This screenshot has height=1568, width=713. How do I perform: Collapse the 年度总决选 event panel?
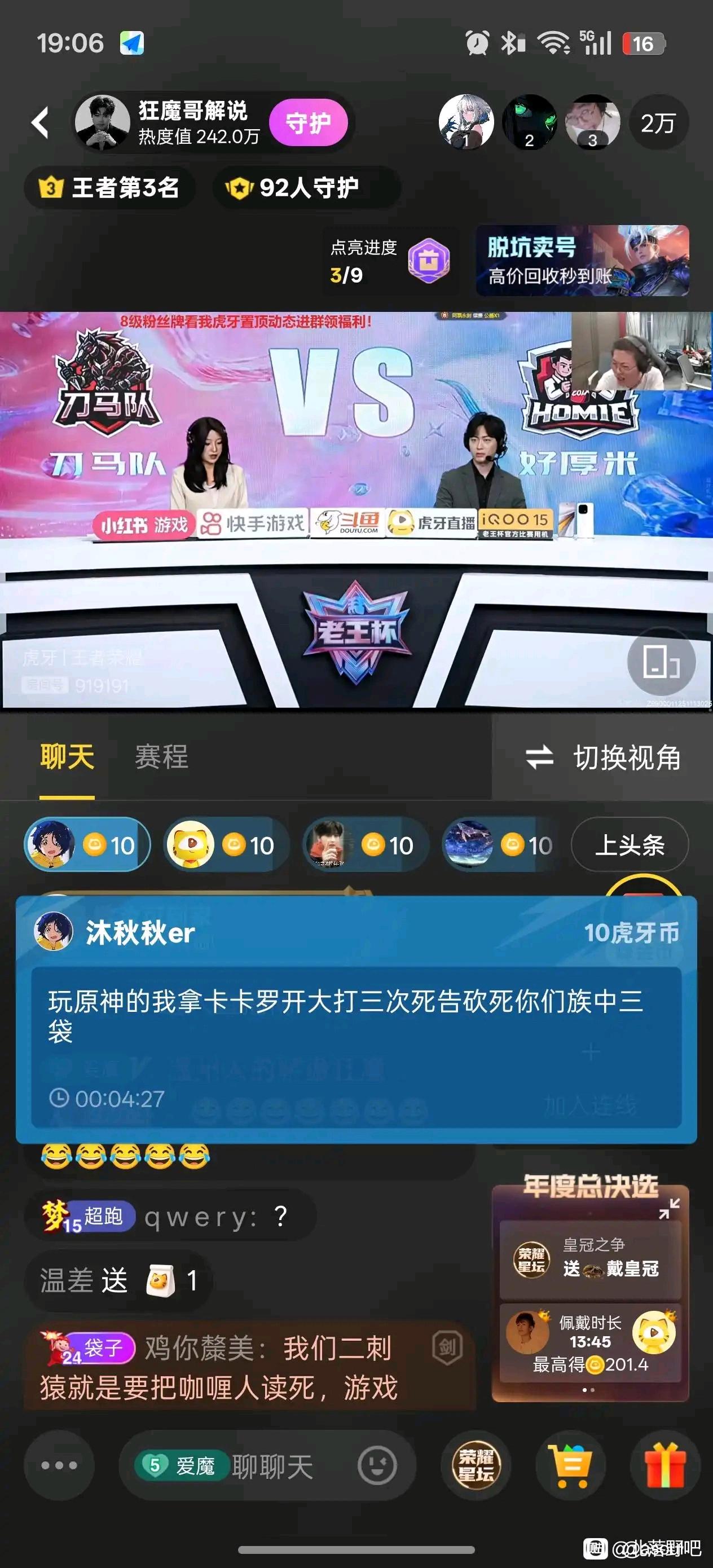669,1208
